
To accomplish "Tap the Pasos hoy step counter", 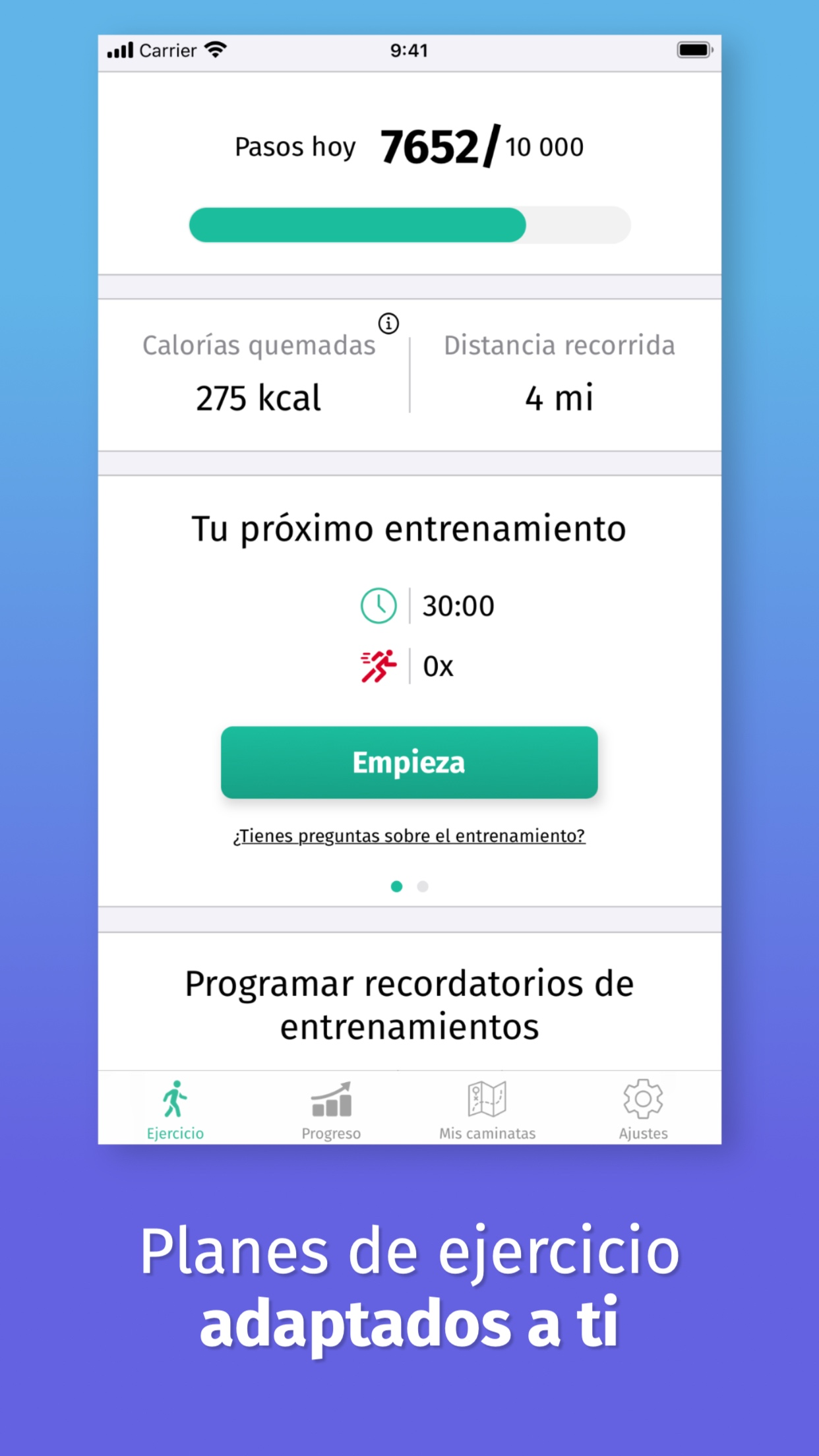I will (x=409, y=146).
